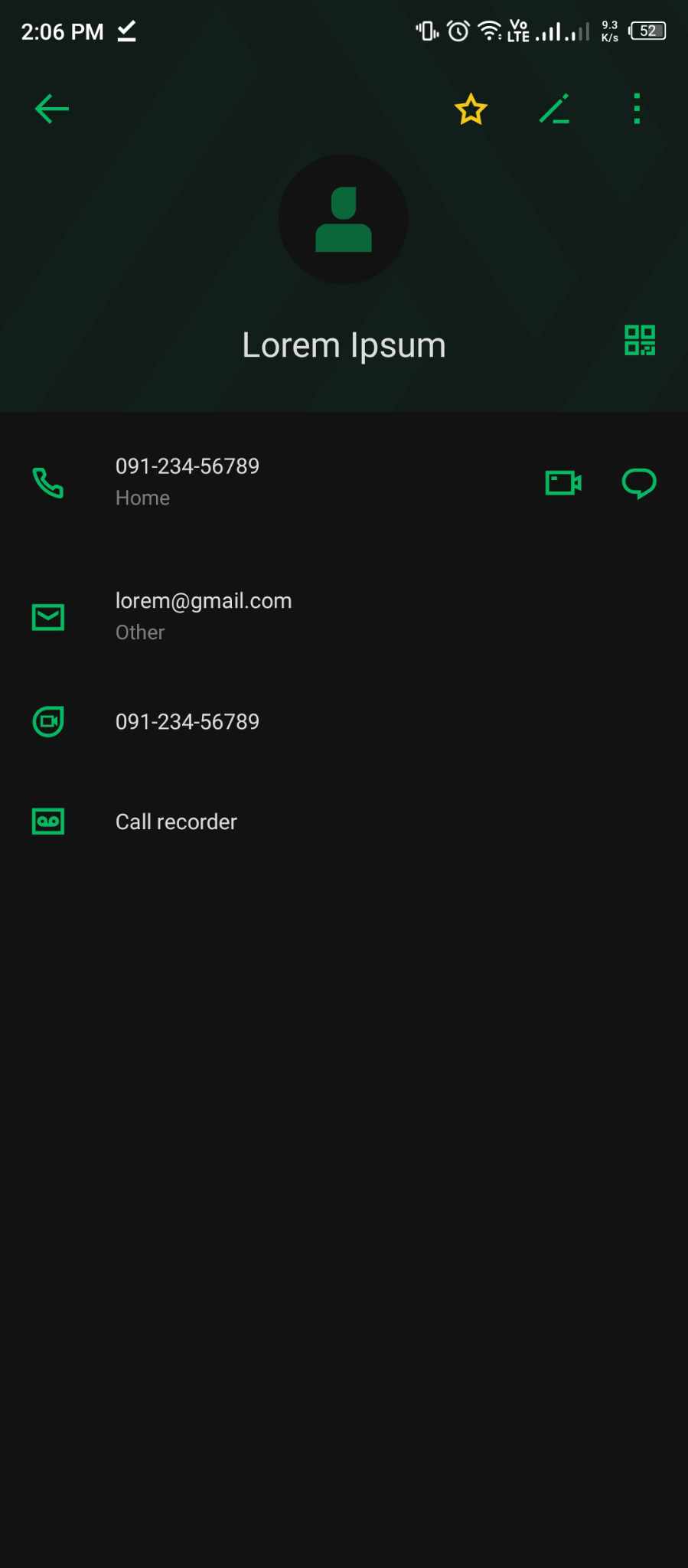
Task: Tap the contact profile photo
Action: (x=343, y=219)
